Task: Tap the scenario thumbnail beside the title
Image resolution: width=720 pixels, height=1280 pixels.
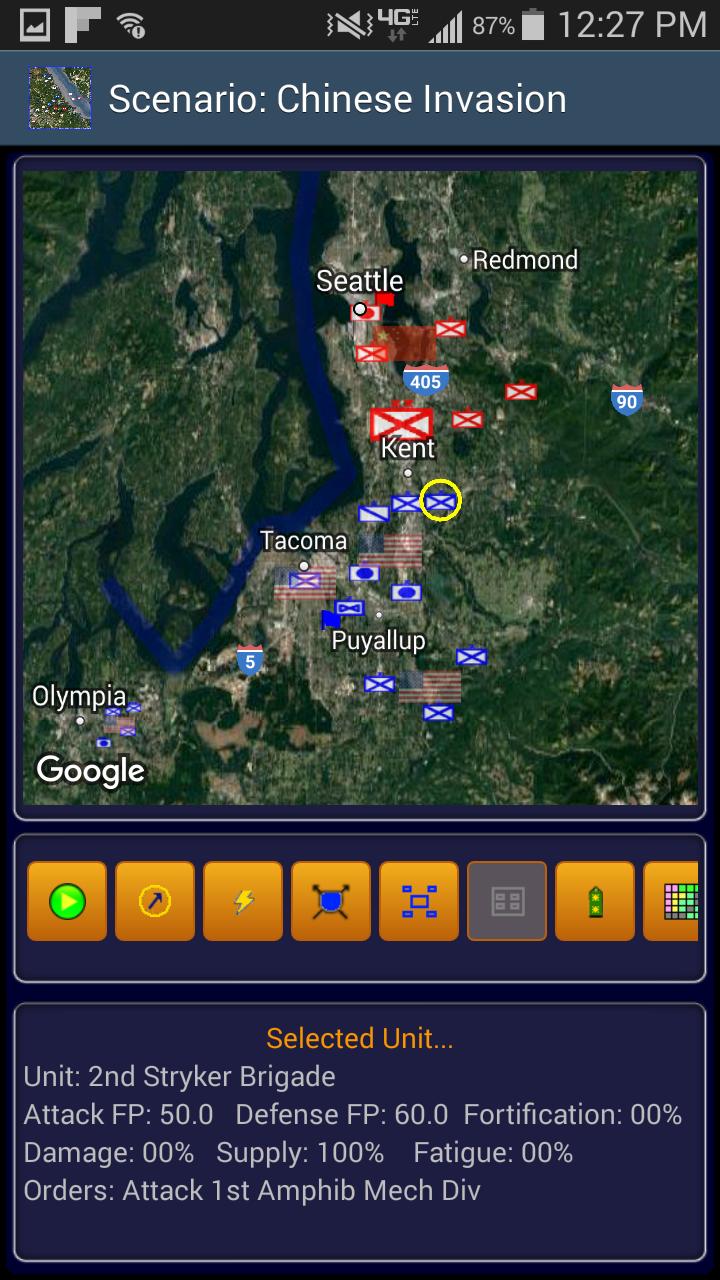Action: click(58, 96)
